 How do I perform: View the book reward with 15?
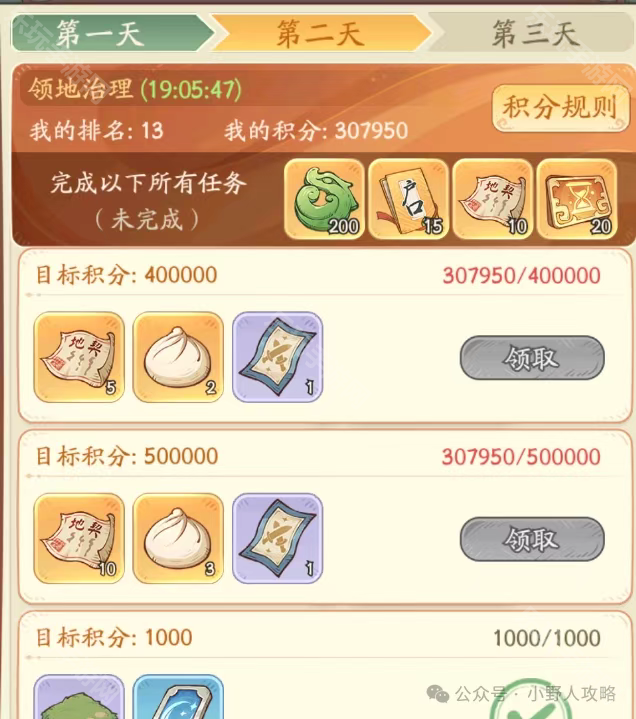[x=408, y=199]
